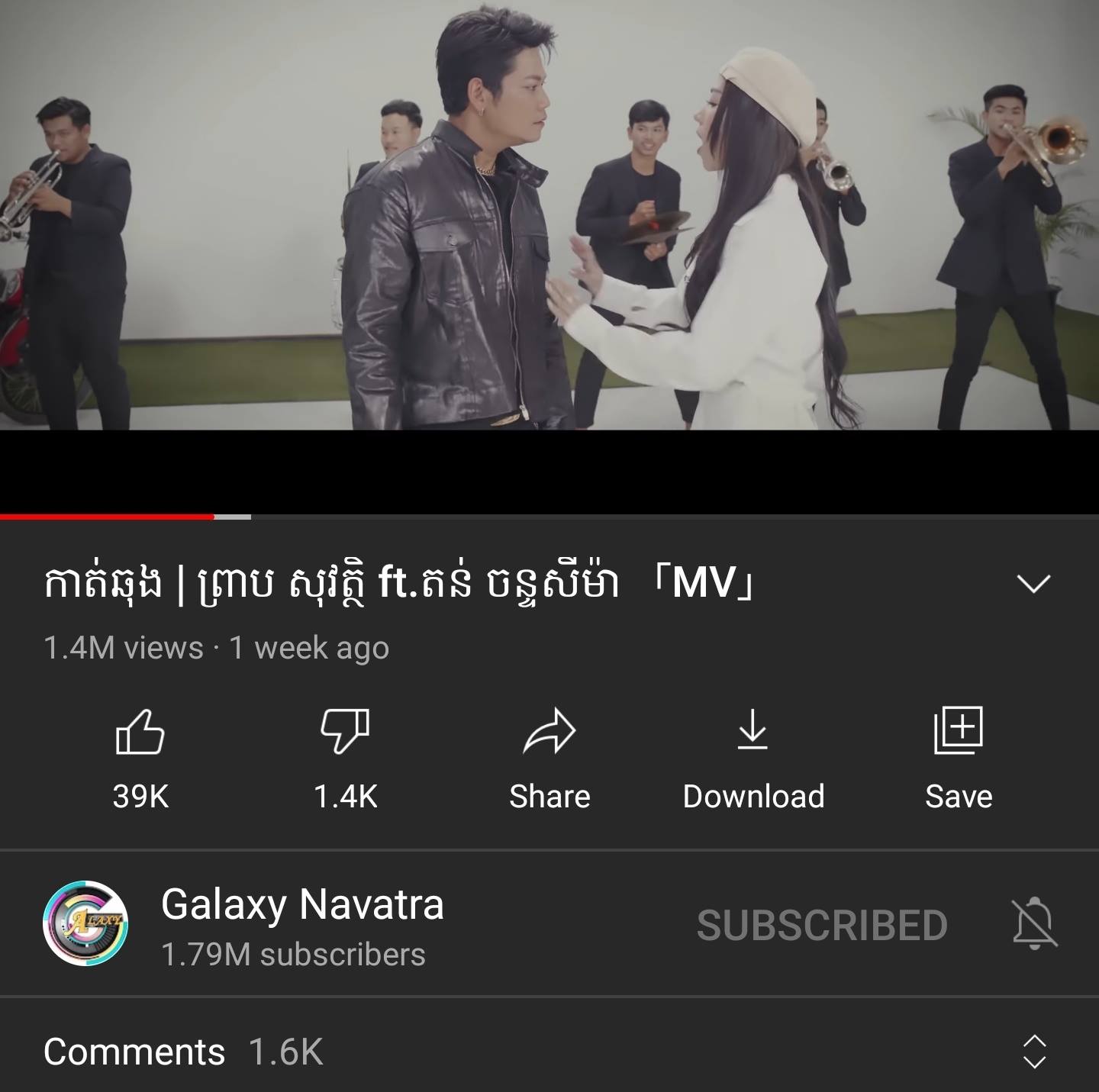Expand the Comments section
The height and width of the screenshot is (1092, 1099).
coord(1034,1052)
